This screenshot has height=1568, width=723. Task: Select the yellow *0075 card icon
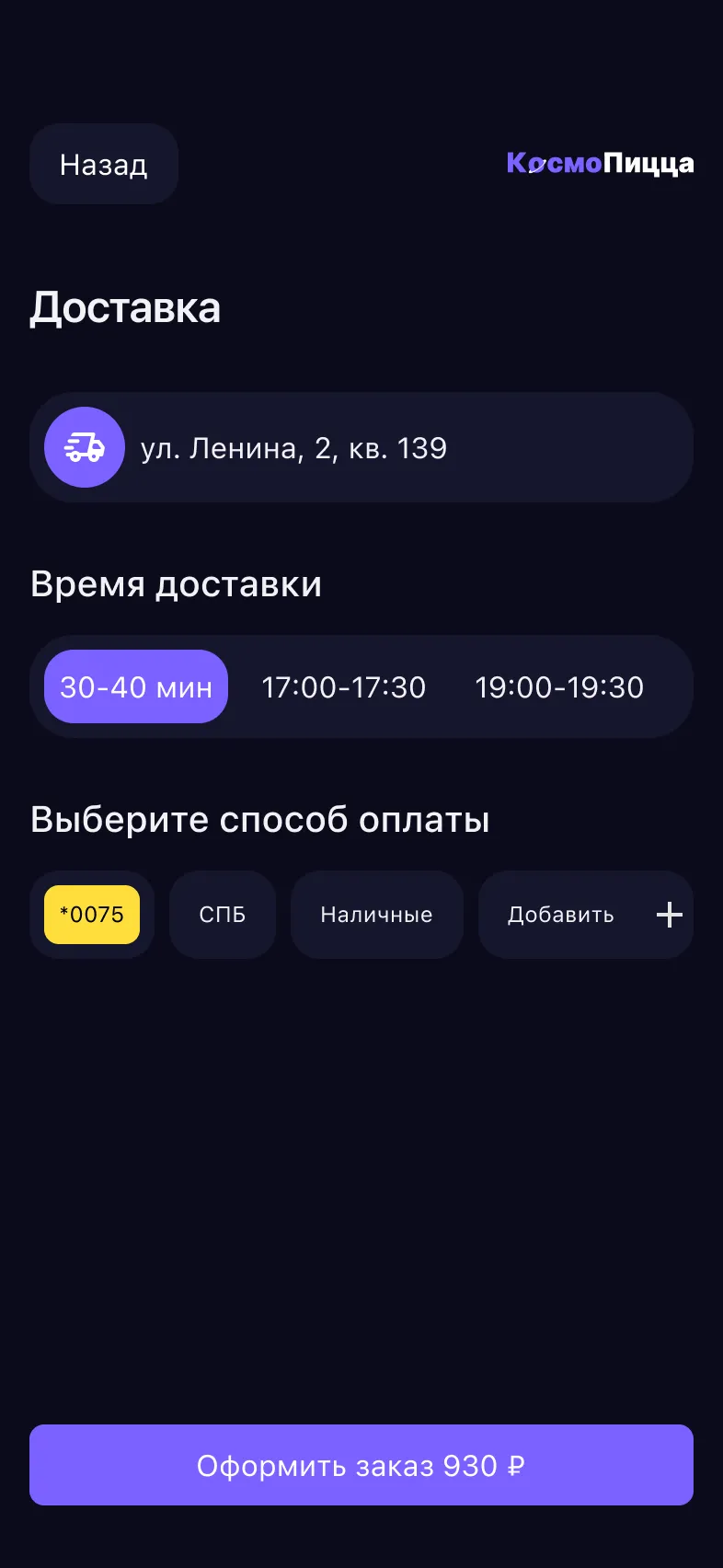pyautogui.click(x=92, y=914)
